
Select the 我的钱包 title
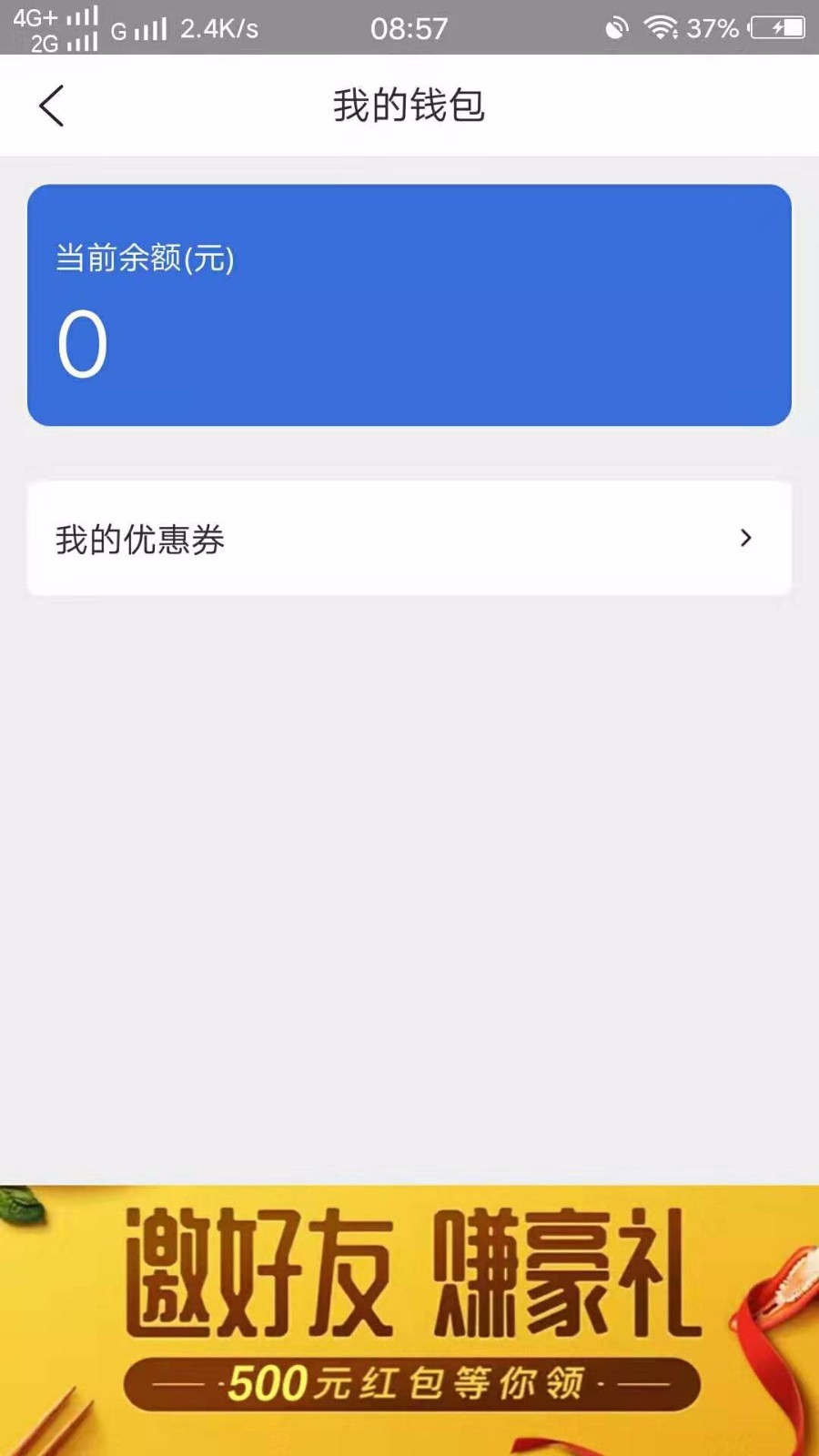click(409, 105)
